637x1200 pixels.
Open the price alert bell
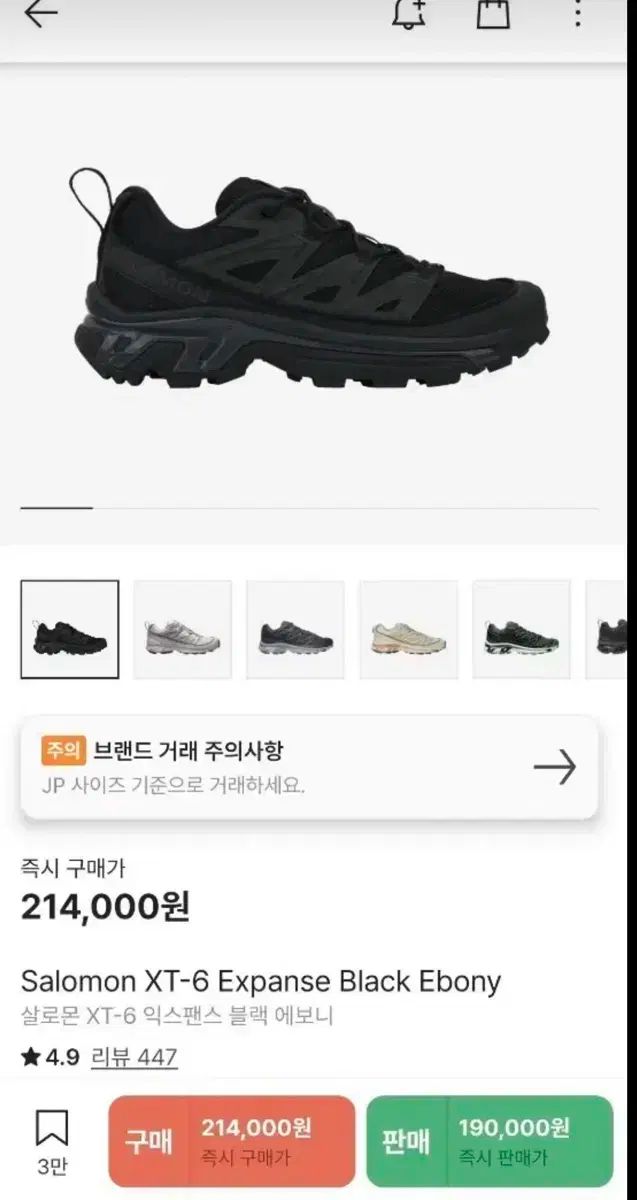pyautogui.click(x=407, y=14)
